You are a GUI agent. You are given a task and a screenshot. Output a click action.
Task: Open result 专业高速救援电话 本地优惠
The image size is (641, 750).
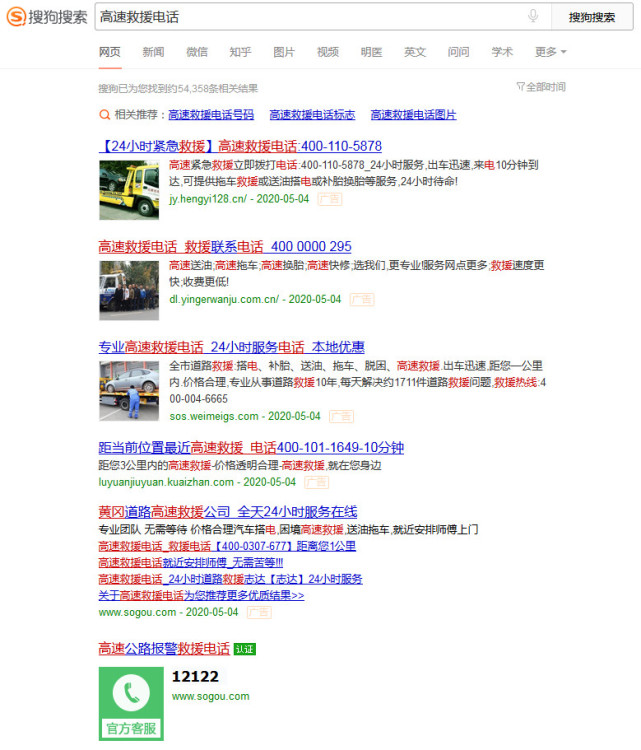232,347
